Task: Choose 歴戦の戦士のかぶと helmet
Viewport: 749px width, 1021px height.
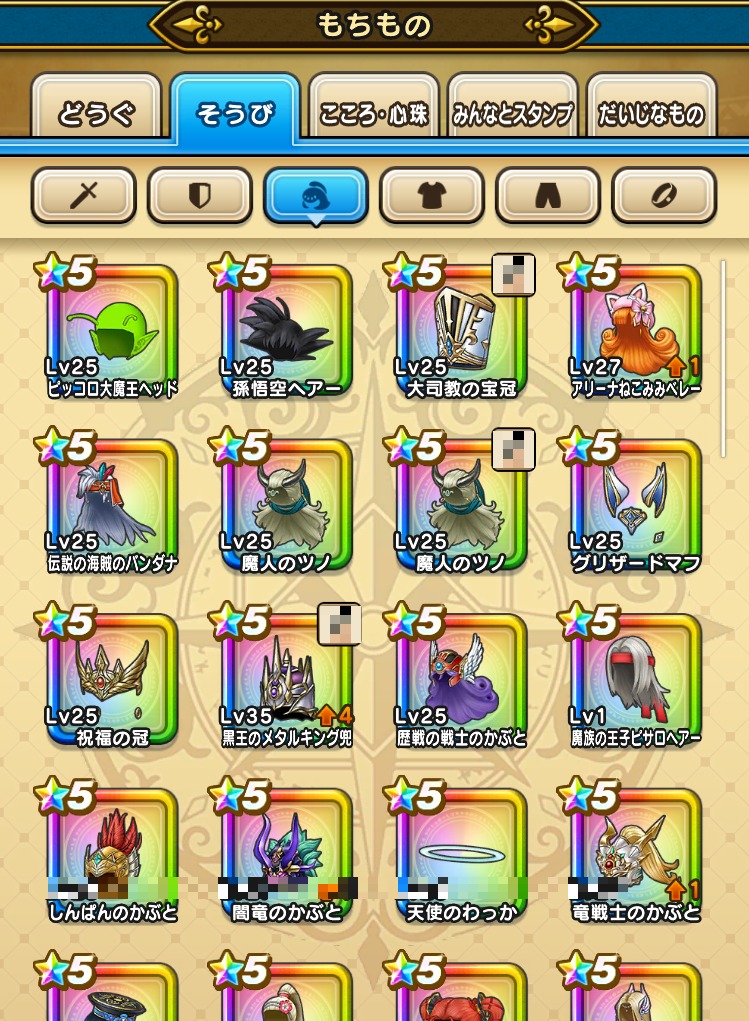Action: 461,682
